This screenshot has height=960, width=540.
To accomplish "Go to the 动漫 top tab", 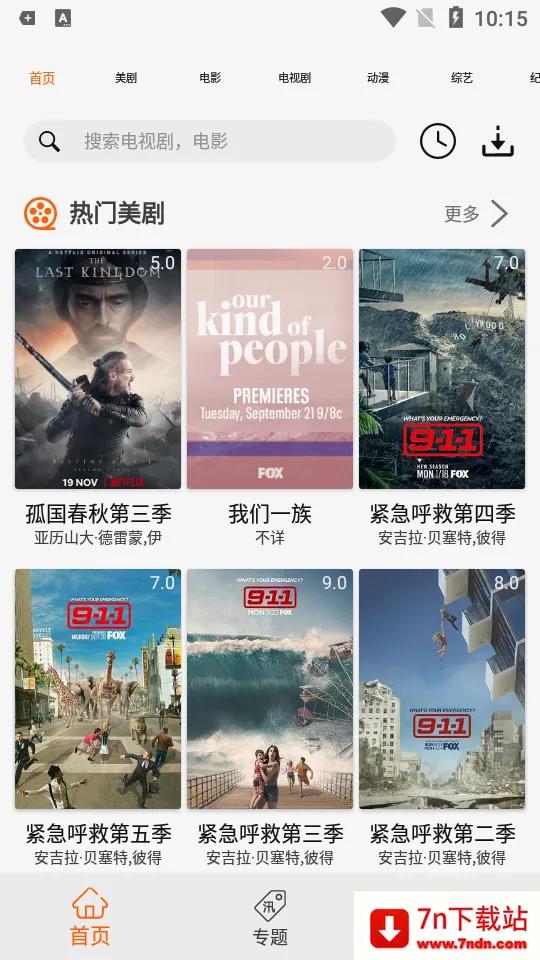I will [378, 78].
